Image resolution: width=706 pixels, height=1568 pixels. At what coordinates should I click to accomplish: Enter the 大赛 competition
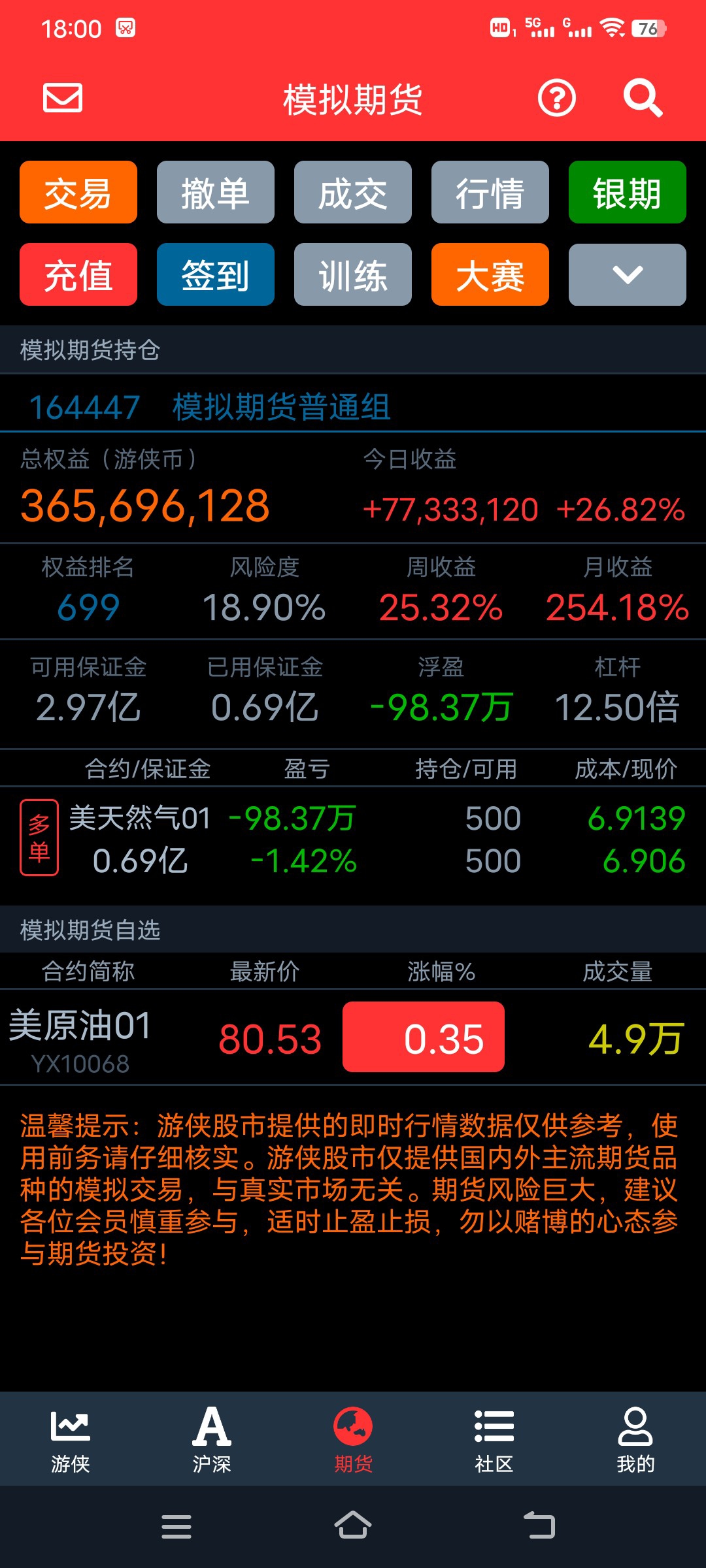(490, 274)
